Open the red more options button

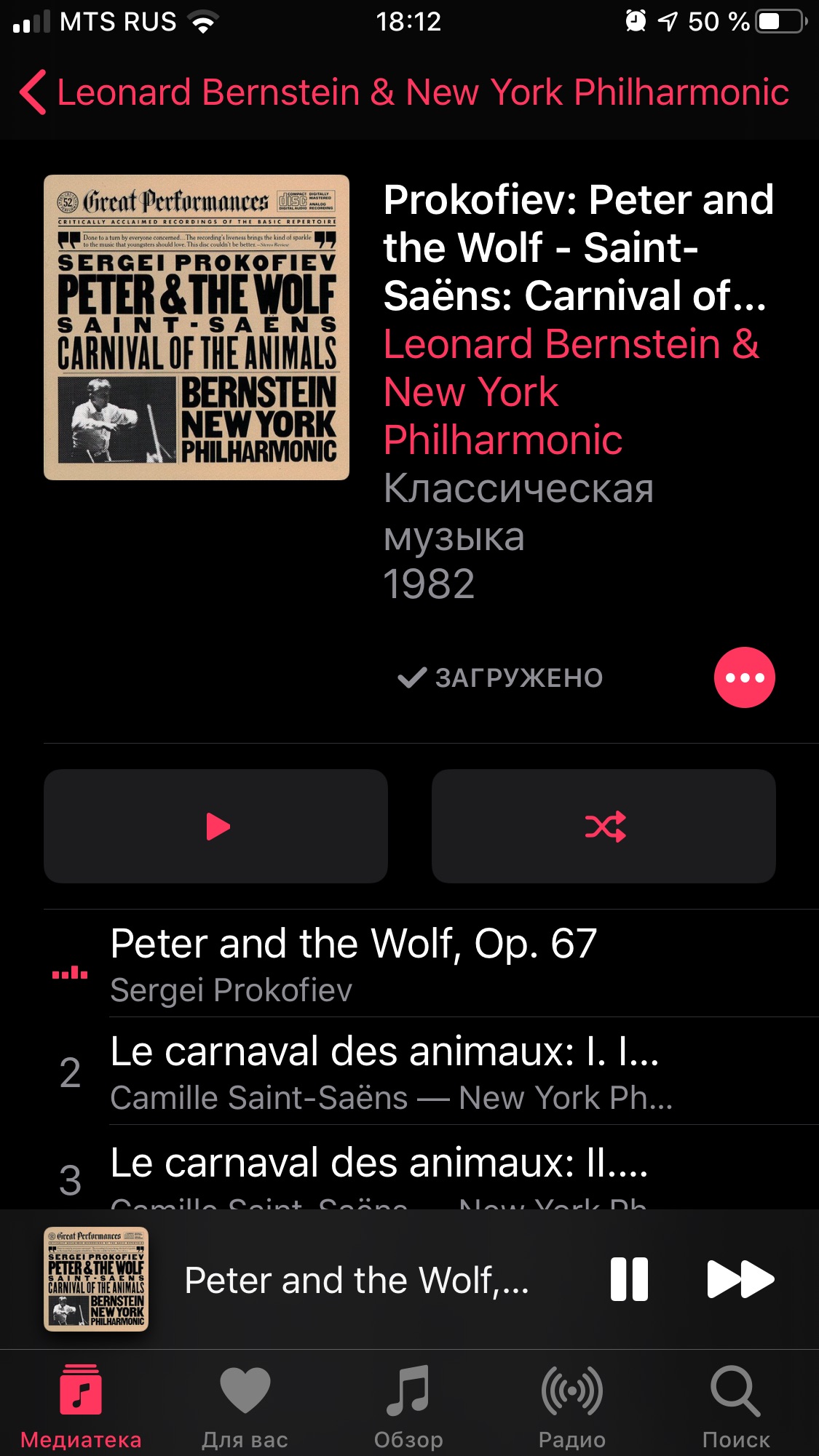click(744, 677)
